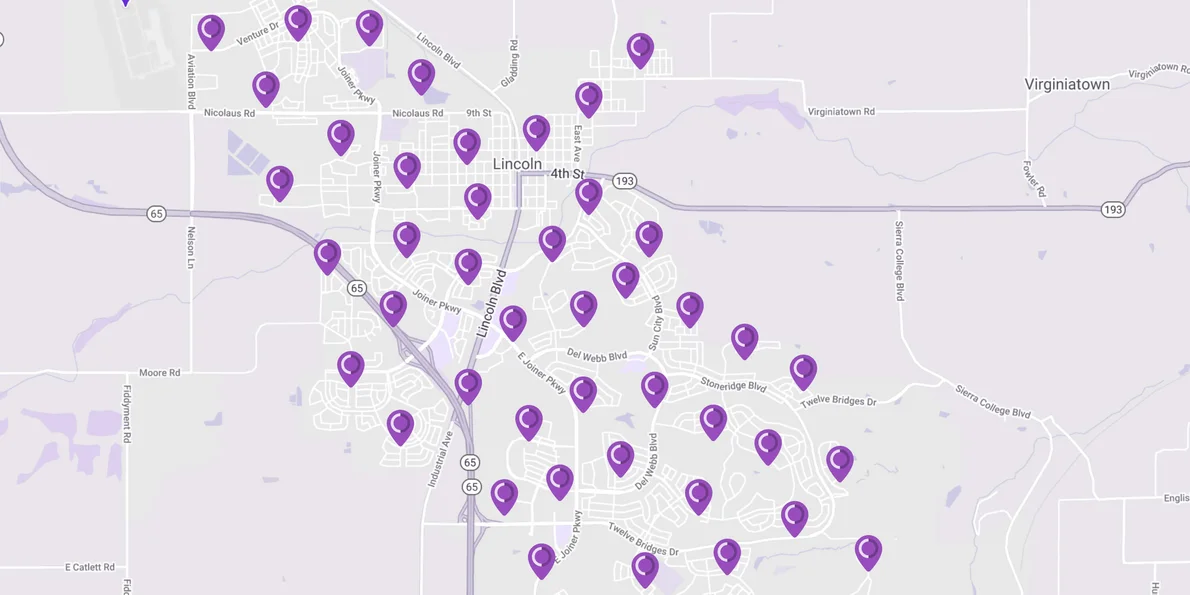1190x595 pixels.
Task: Open the pin nearest the Moore Rd label
Action: 350,368
